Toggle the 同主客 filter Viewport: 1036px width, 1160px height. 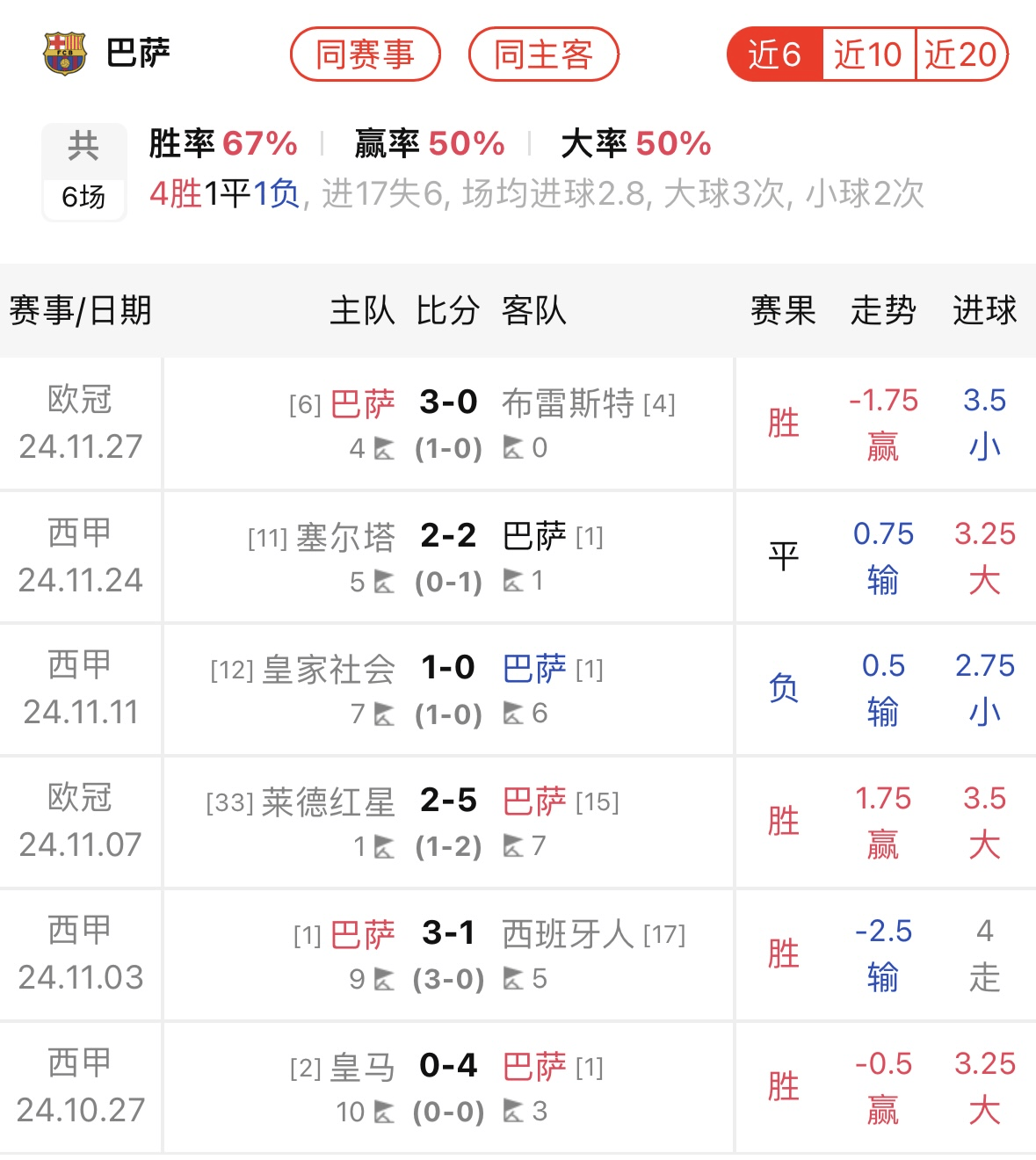point(544,54)
